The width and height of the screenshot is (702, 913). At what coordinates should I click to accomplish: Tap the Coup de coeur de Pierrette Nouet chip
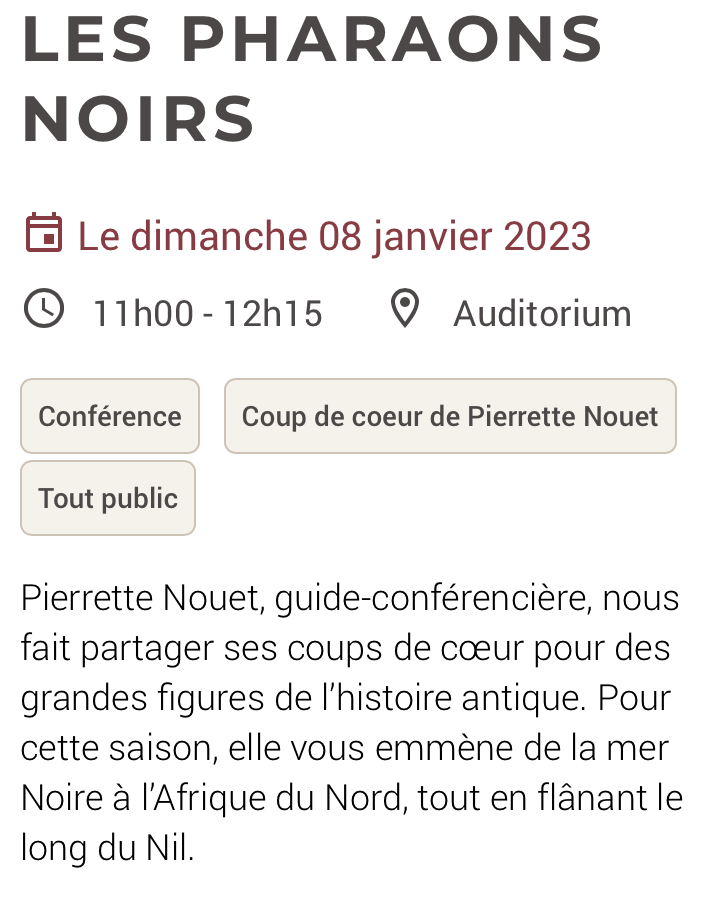click(x=450, y=416)
